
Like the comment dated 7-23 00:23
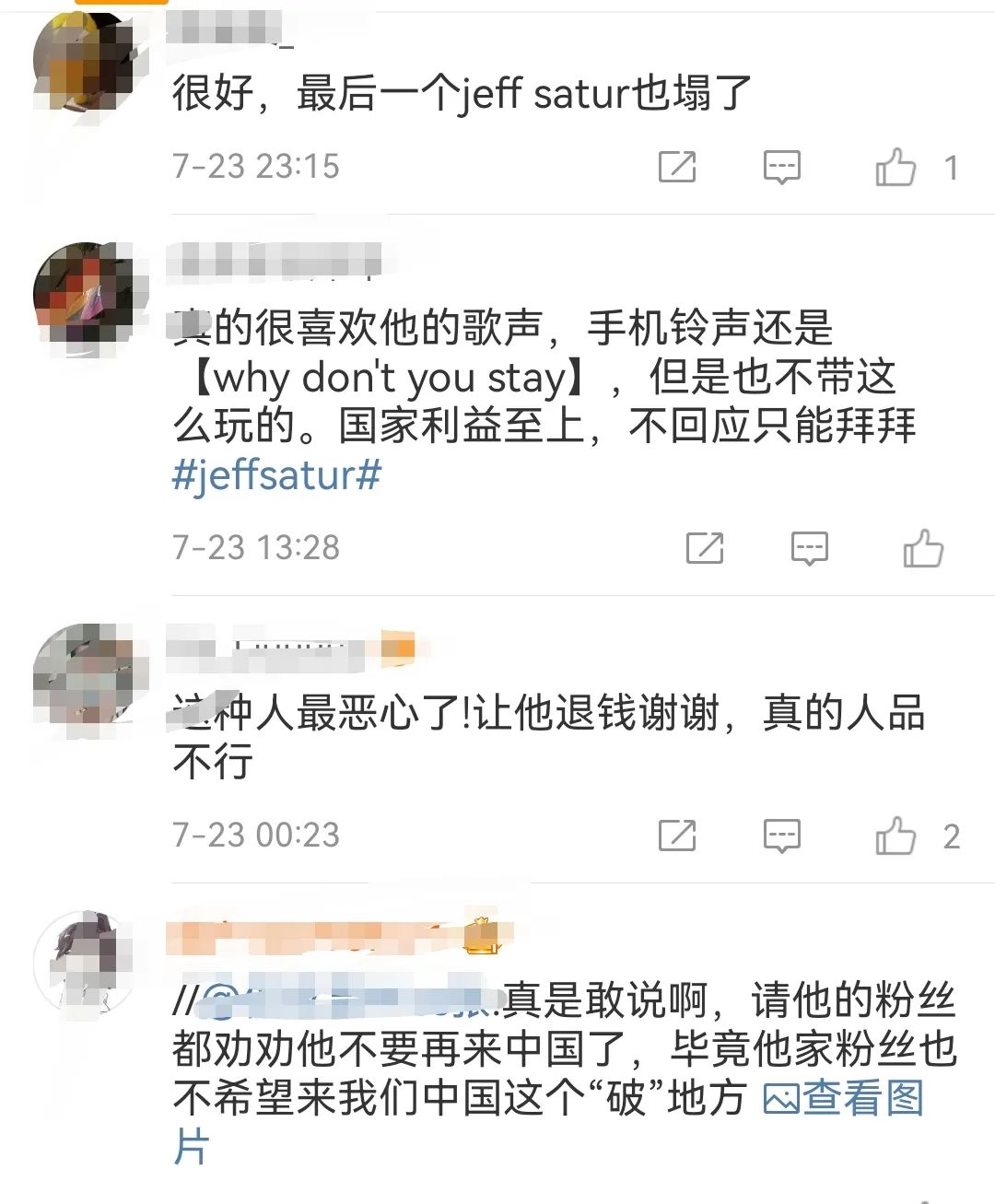[898, 836]
